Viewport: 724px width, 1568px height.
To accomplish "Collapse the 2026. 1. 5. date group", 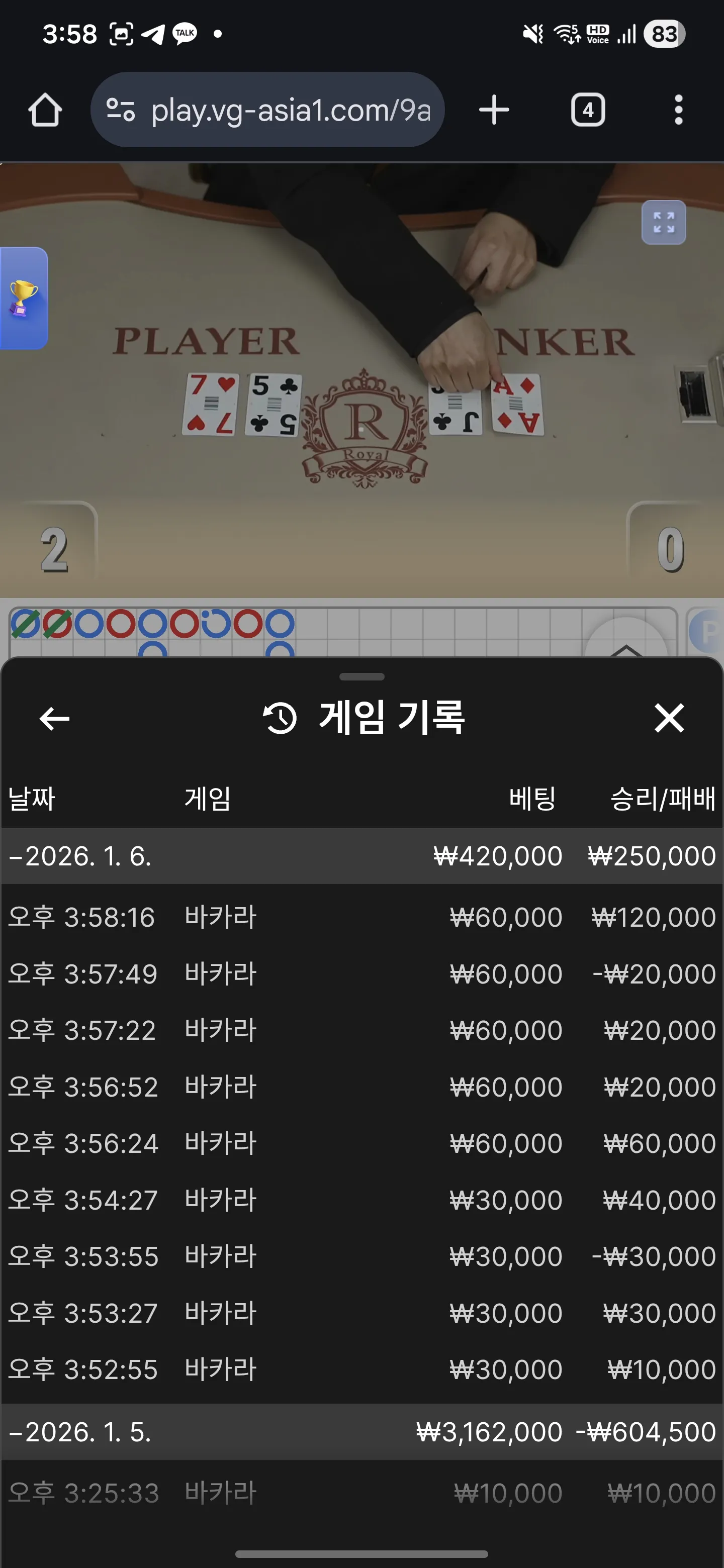I will click(x=361, y=1432).
